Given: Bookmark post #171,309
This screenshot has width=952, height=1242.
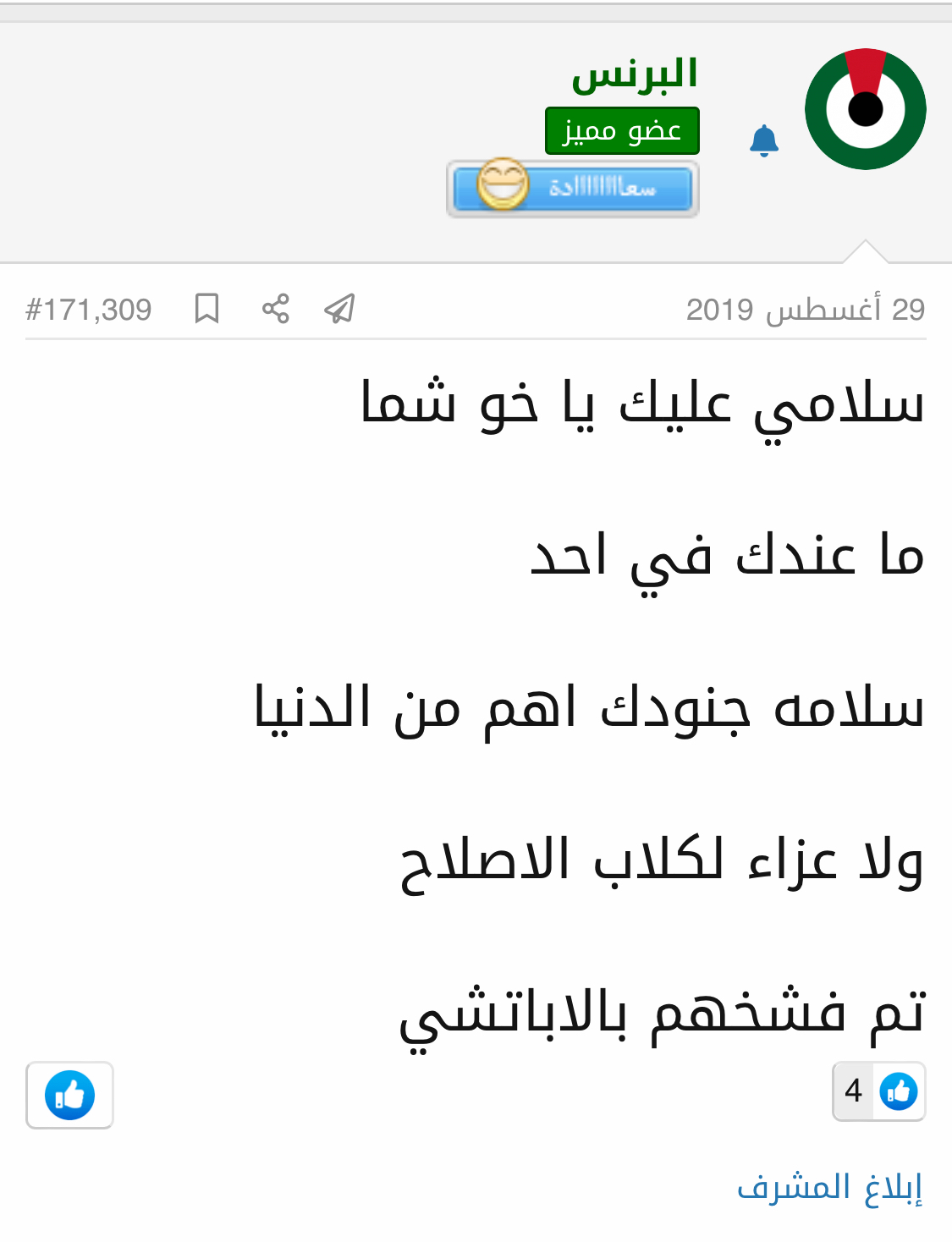Looking at the screenshot, I should [x=206, y=309].
